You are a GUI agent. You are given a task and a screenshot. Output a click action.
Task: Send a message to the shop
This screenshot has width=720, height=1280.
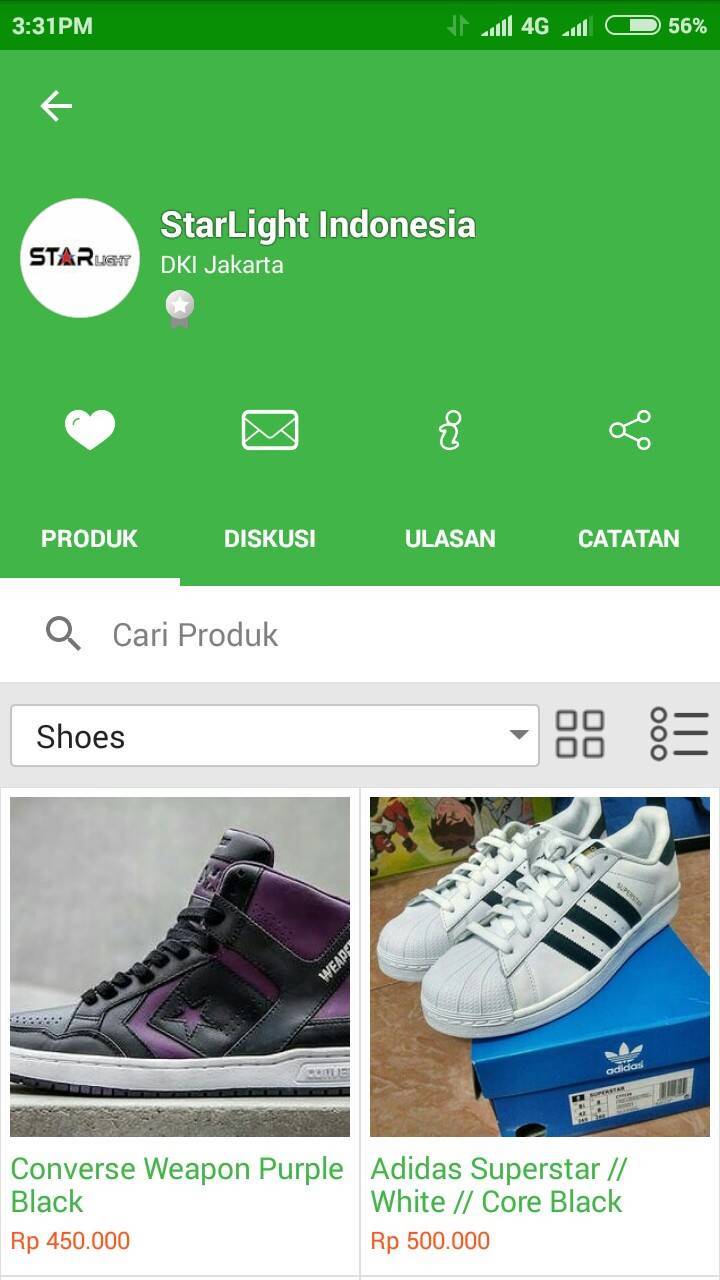click(270, 430)
